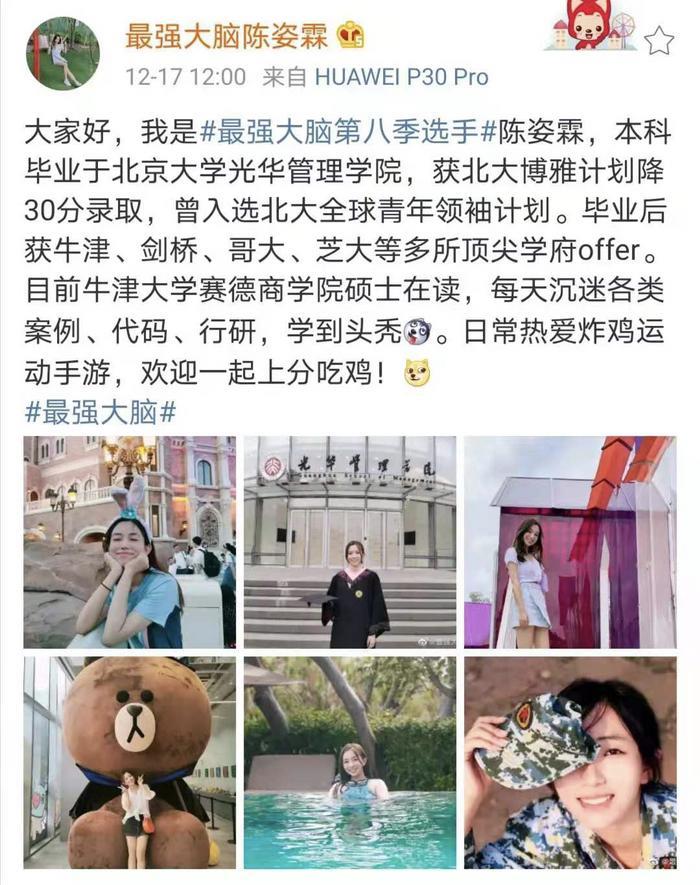
Task: View the camouflage cap photo
Action: tap(570, 762)
